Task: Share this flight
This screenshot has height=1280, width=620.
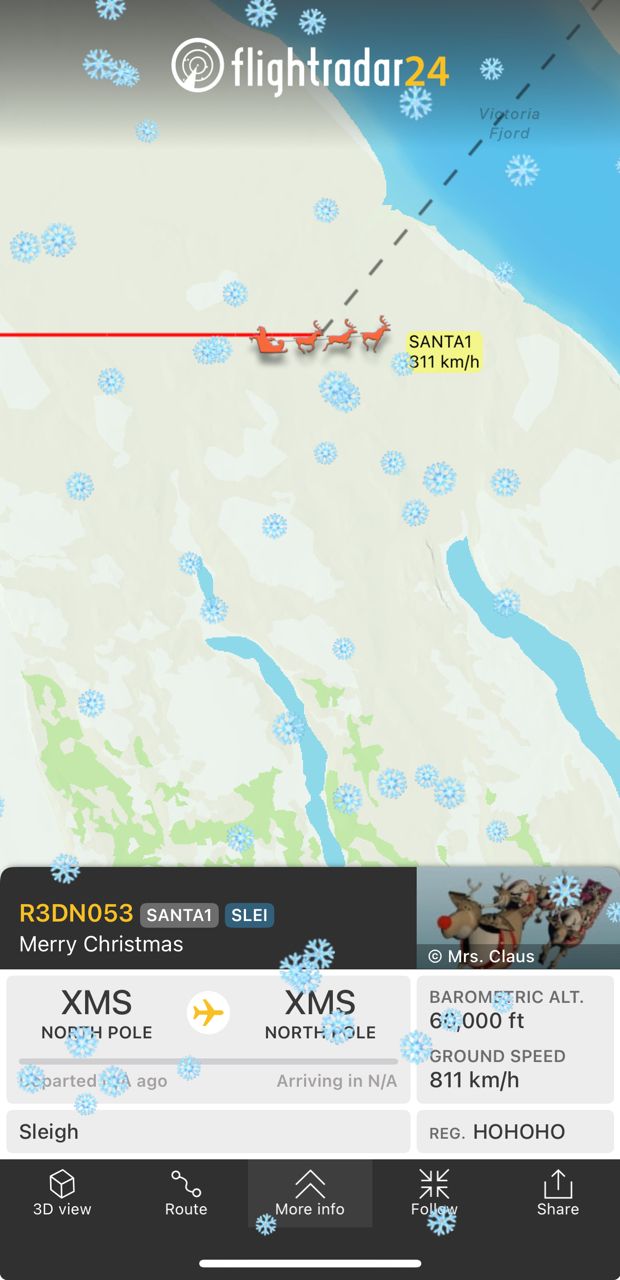Action: pos(558,1193)
